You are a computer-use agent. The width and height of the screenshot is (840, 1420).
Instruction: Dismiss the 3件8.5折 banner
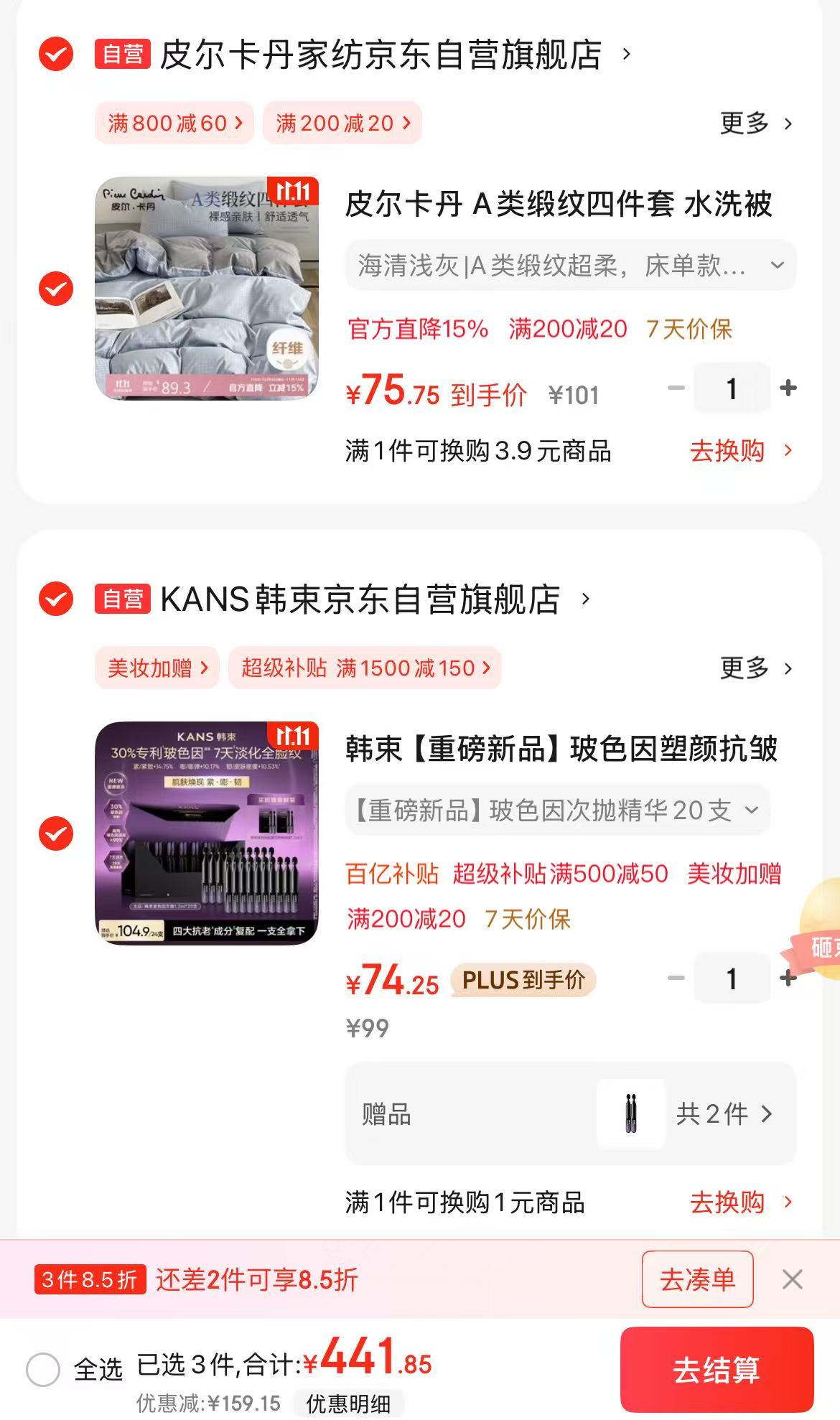tap(792, 1279)
